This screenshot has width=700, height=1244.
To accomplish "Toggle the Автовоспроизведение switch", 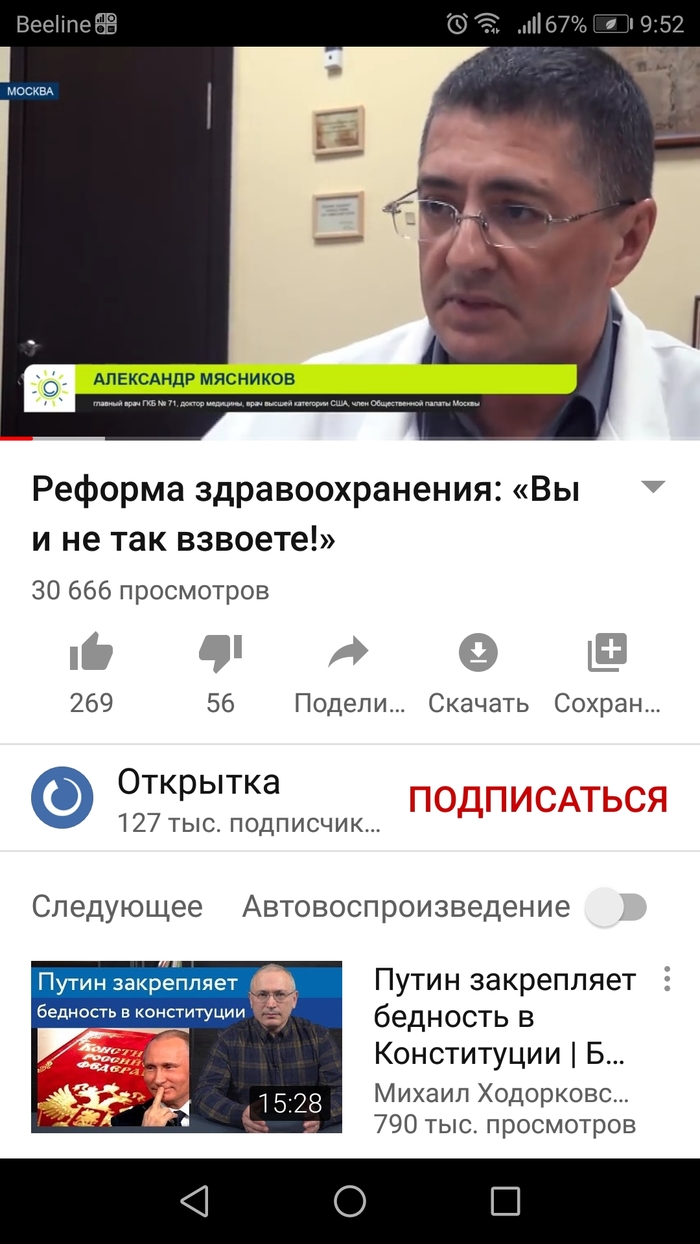I will coord(616,908).
